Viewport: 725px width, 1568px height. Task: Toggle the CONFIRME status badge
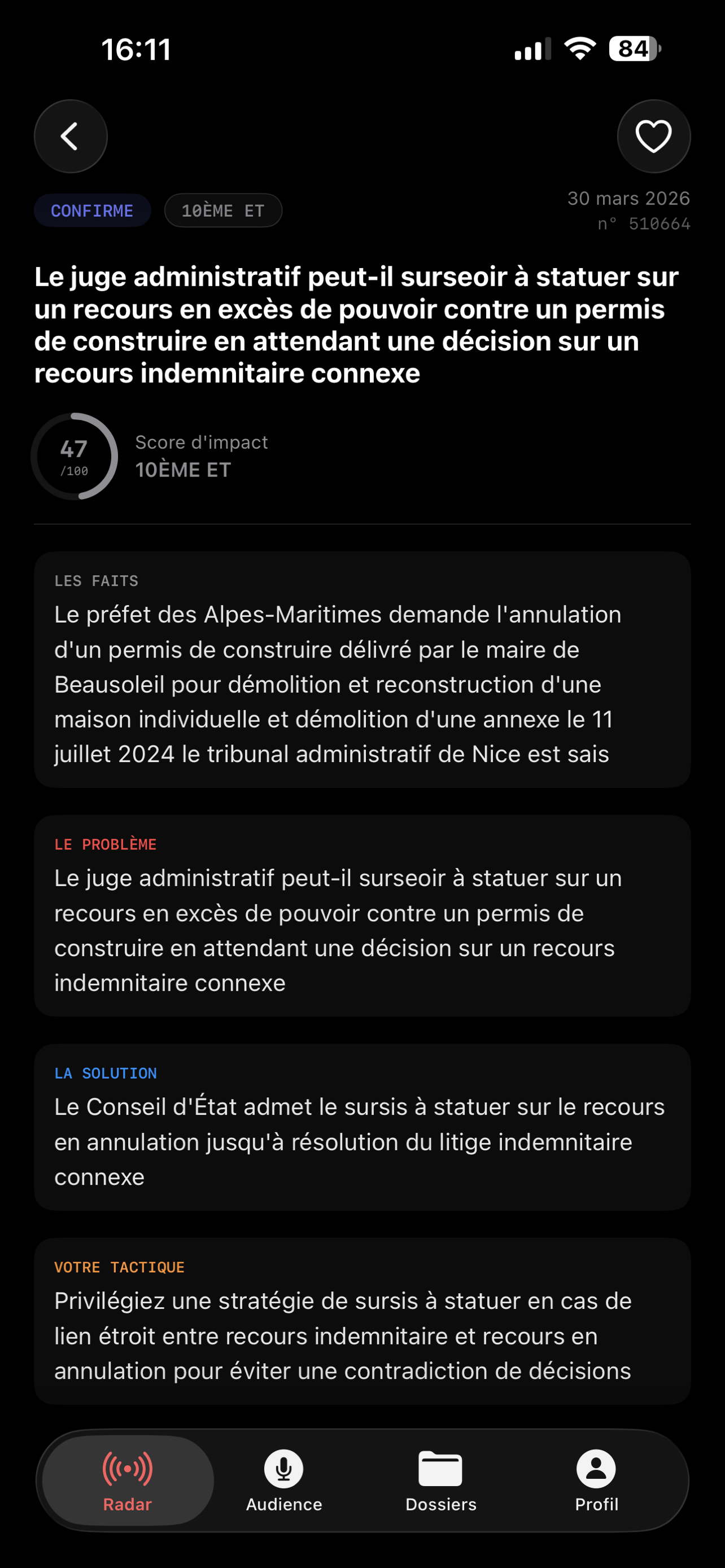click(93, 210)
